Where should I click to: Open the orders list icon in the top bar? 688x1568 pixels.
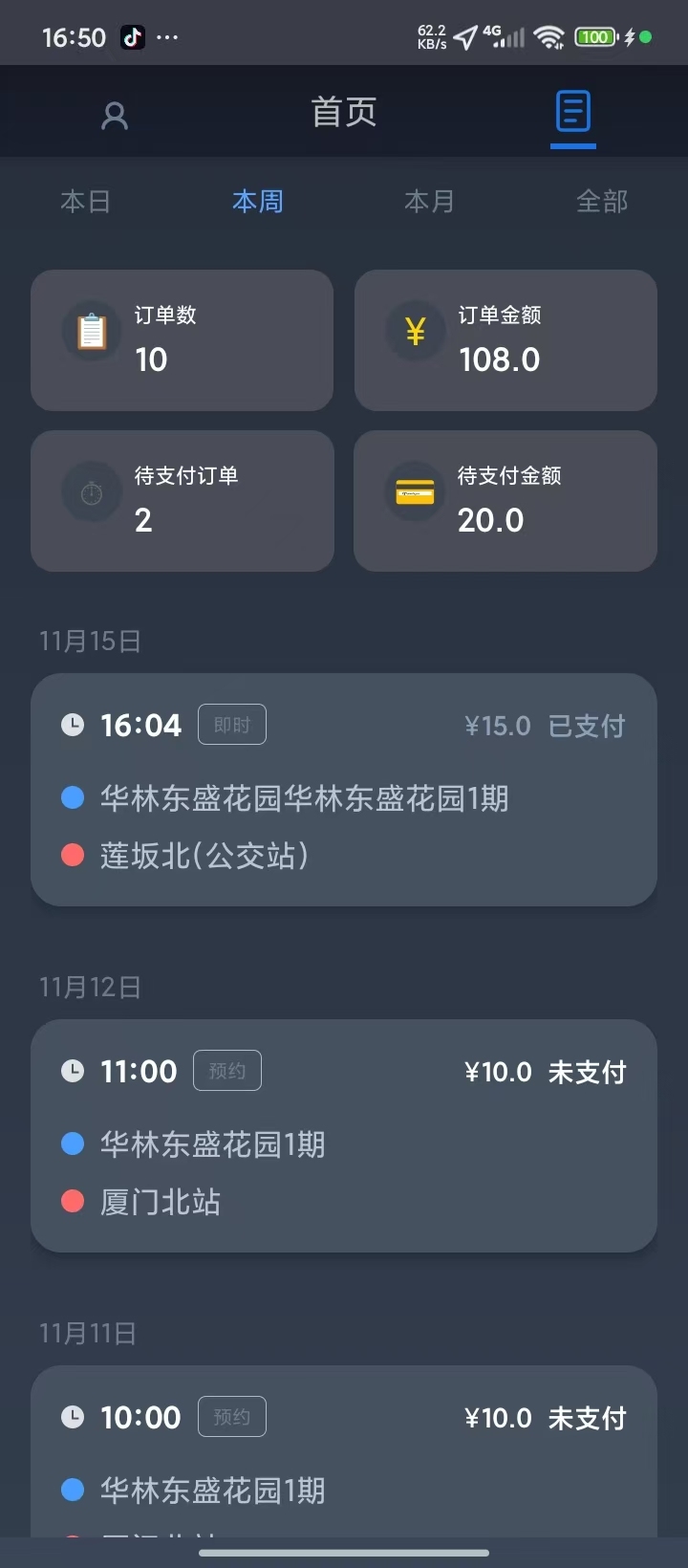(572, 113)
